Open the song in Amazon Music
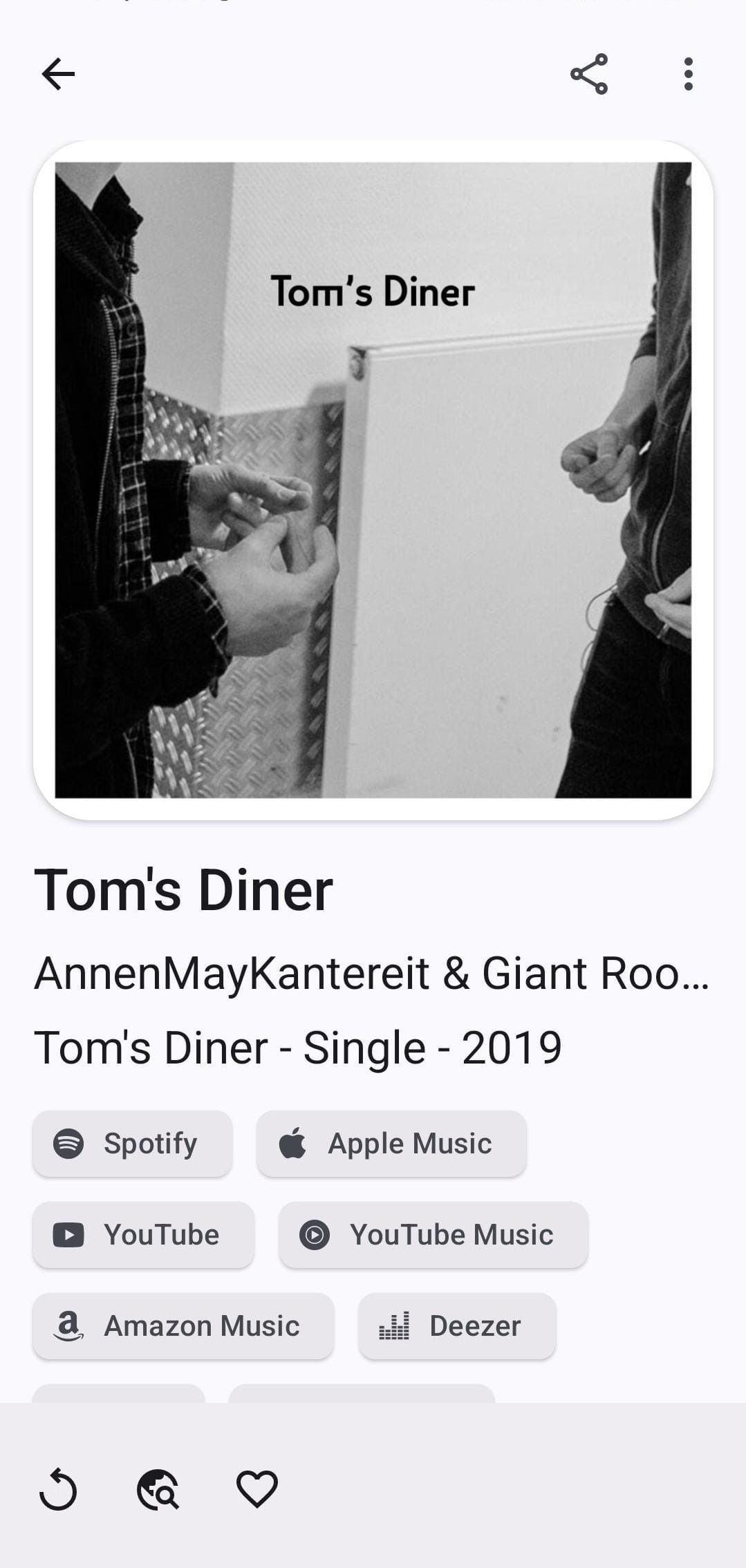Viewport: 746px width, 1568px height. [x=183, y=1326]
